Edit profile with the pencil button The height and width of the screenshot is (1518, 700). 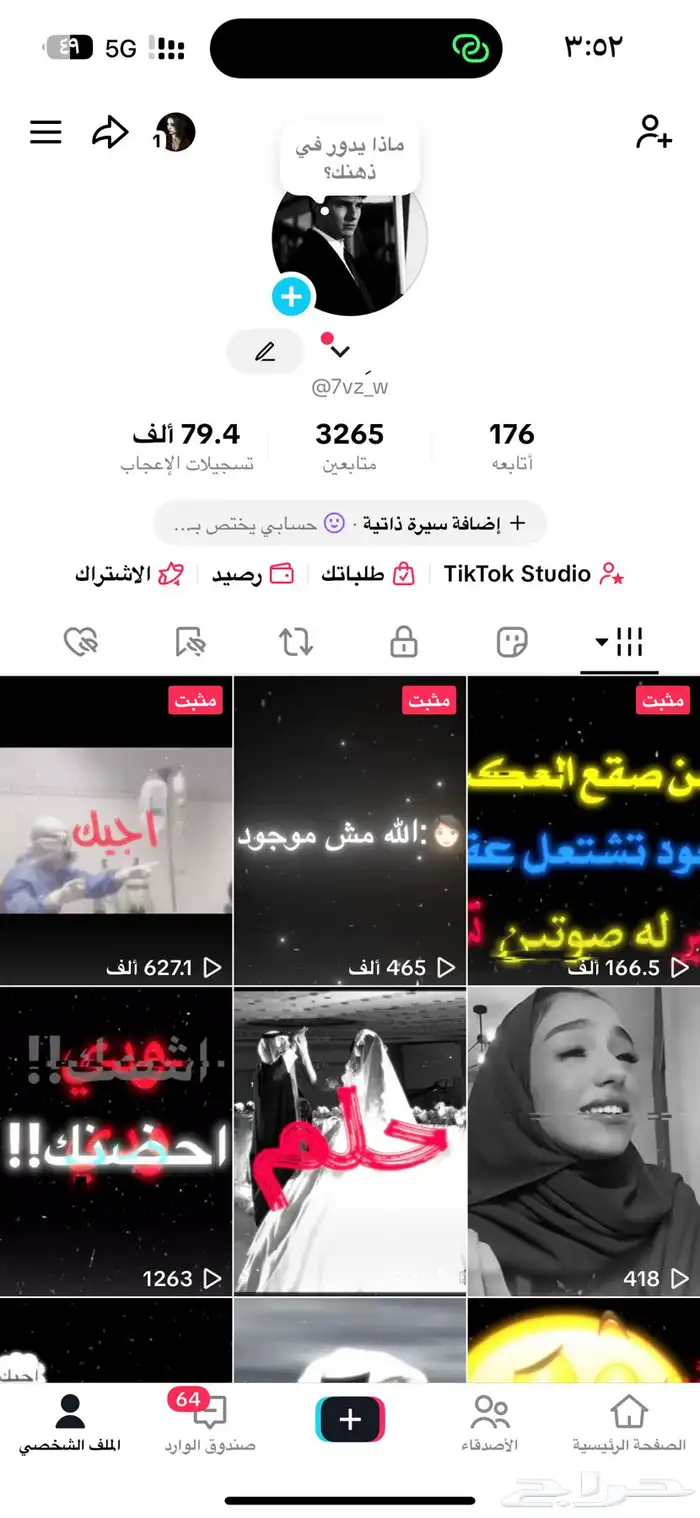pos(265,351)
